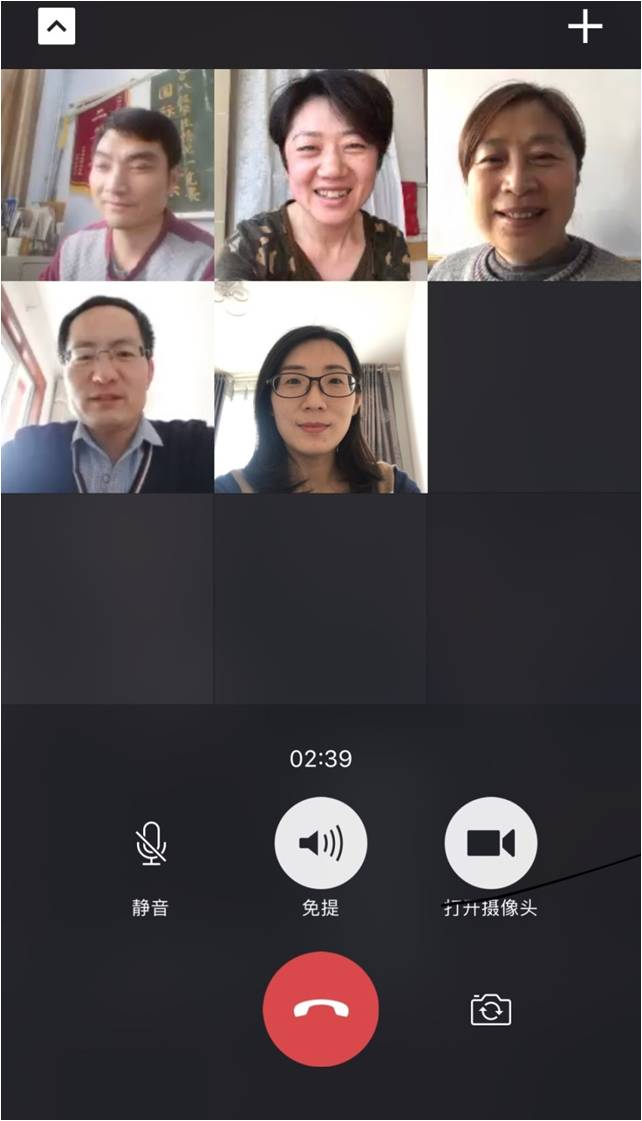Open the video tile of the woman in the grey sweater
The width and height of the screenshot is (642, 1121).
(534, 175)
